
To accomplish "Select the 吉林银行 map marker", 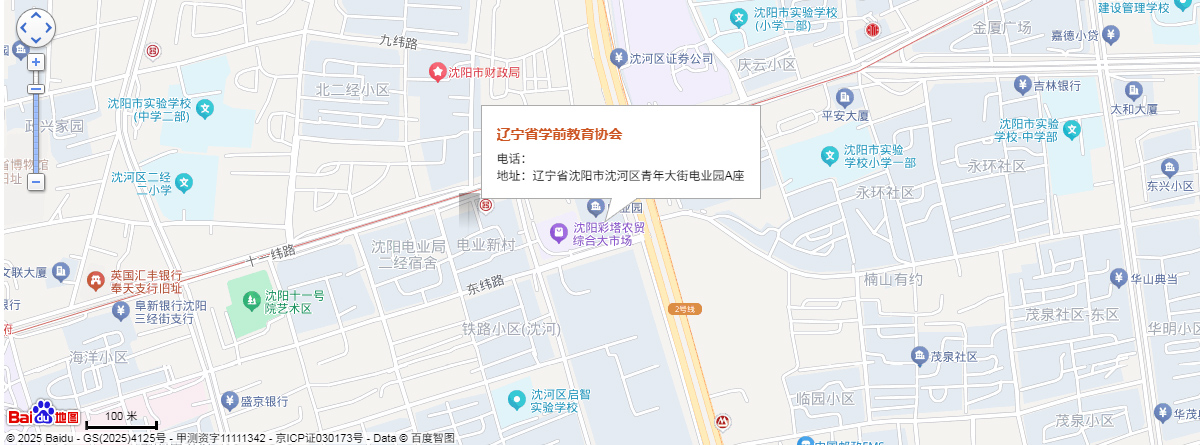I will click(x=1021, y=85).
